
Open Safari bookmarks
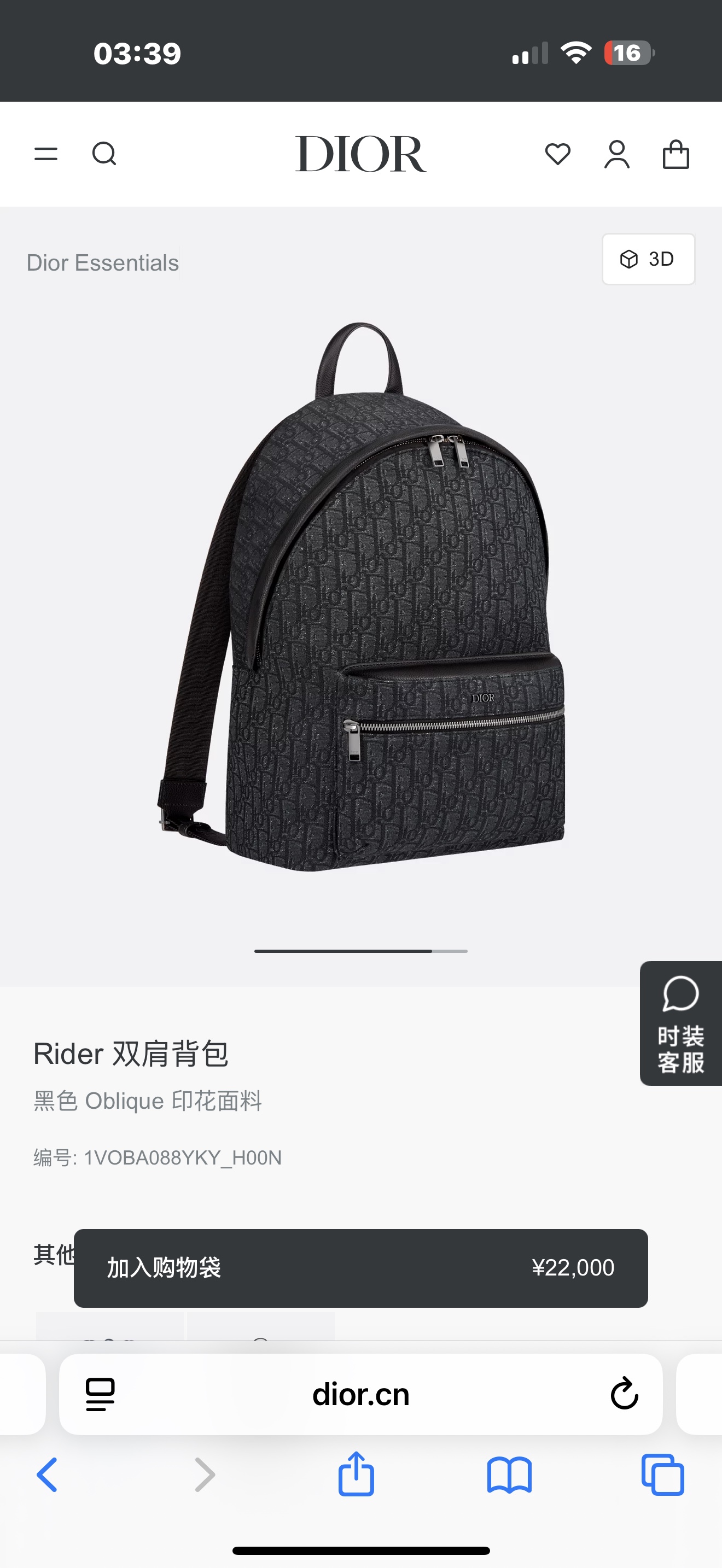(510, 1475)
